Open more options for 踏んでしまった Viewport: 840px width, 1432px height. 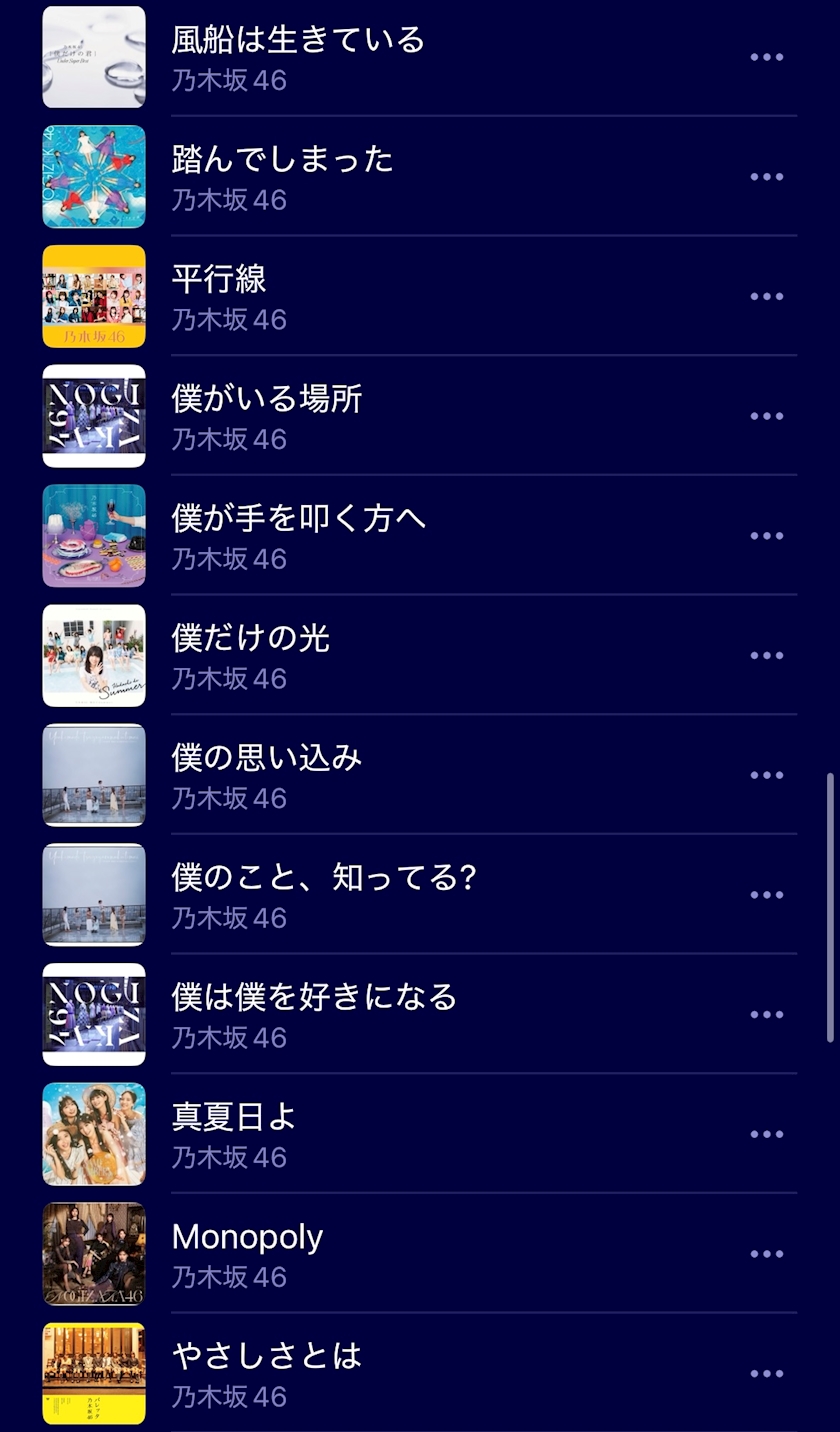pos(767,177)
